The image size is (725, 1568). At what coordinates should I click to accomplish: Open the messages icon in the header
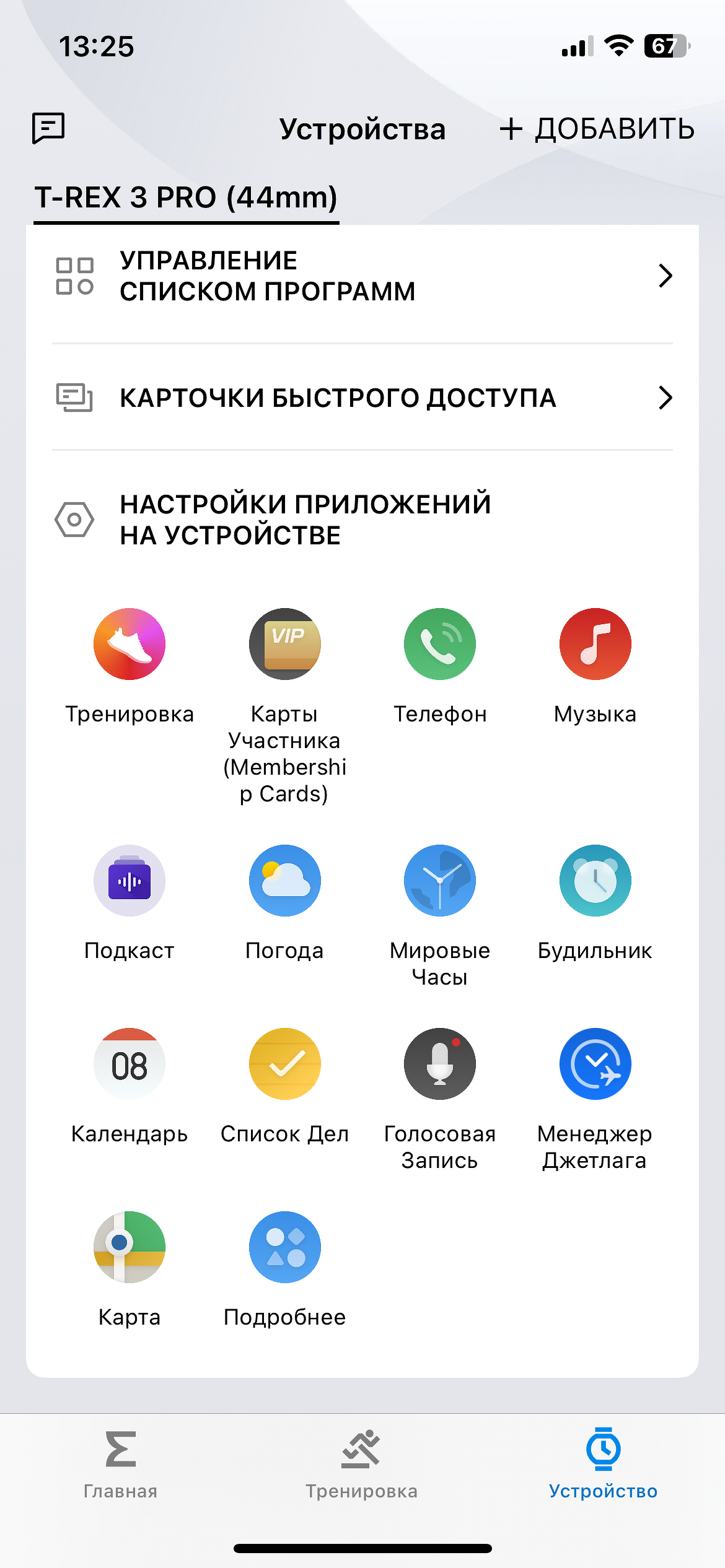(48, 128)
